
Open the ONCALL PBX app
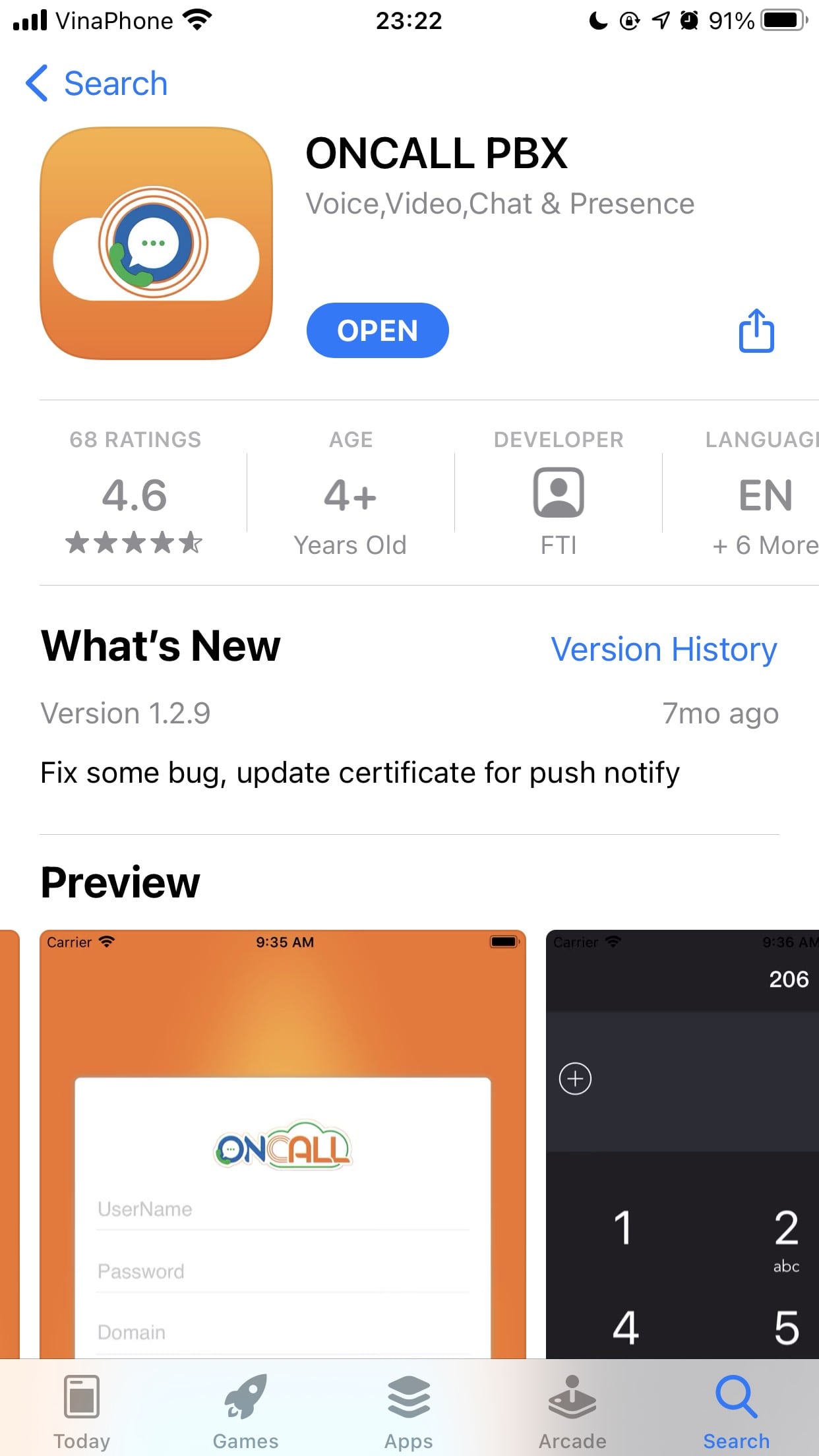tap(377, 330)
